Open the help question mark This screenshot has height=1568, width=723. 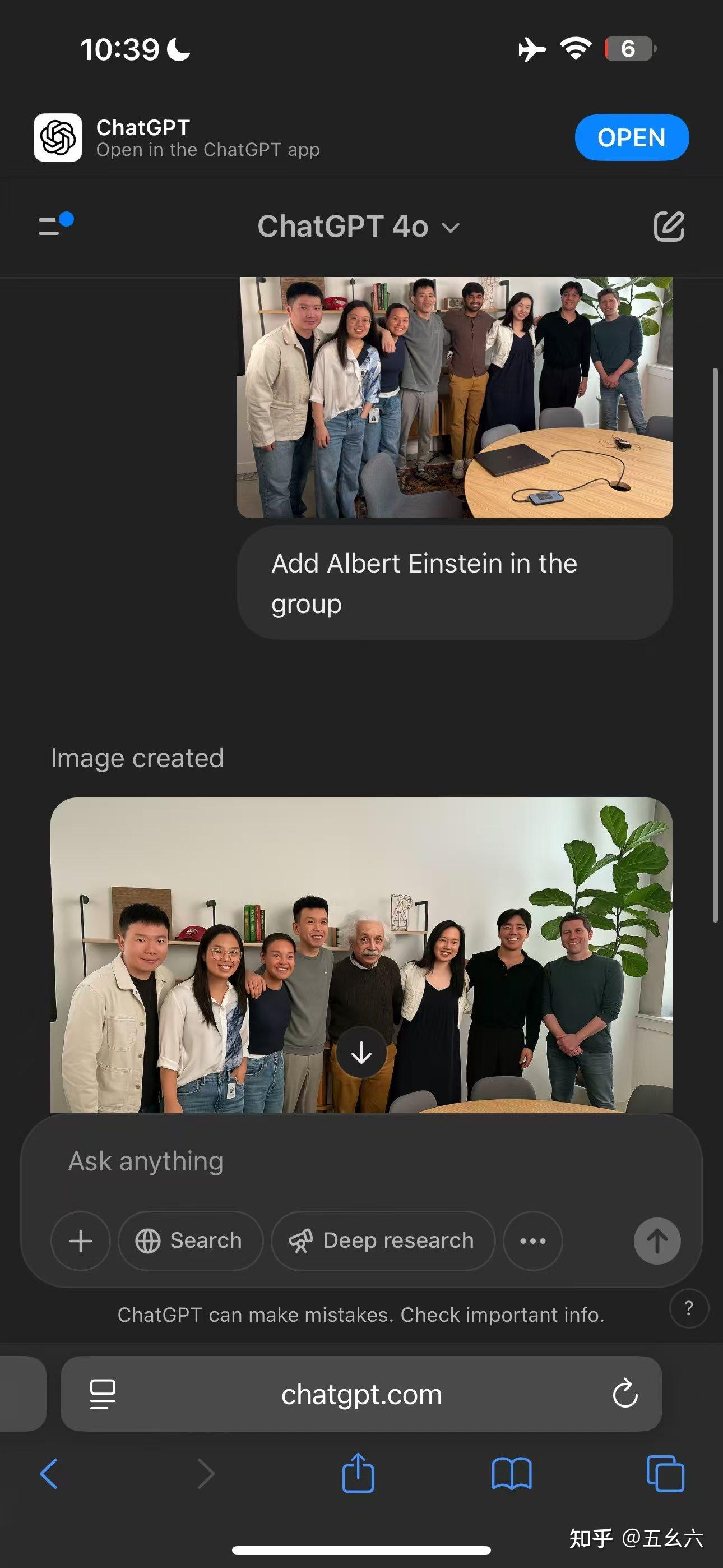[688, 1307]
